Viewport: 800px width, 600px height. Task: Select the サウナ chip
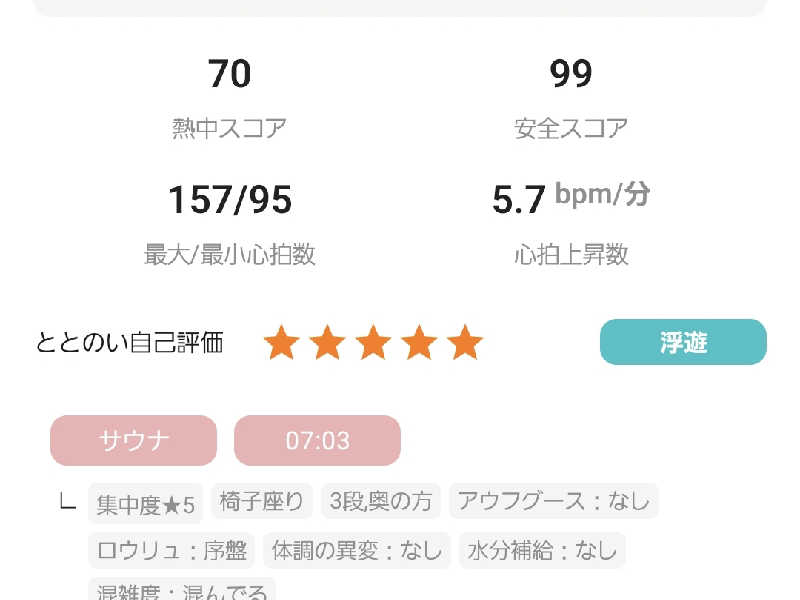click(133, 441)
